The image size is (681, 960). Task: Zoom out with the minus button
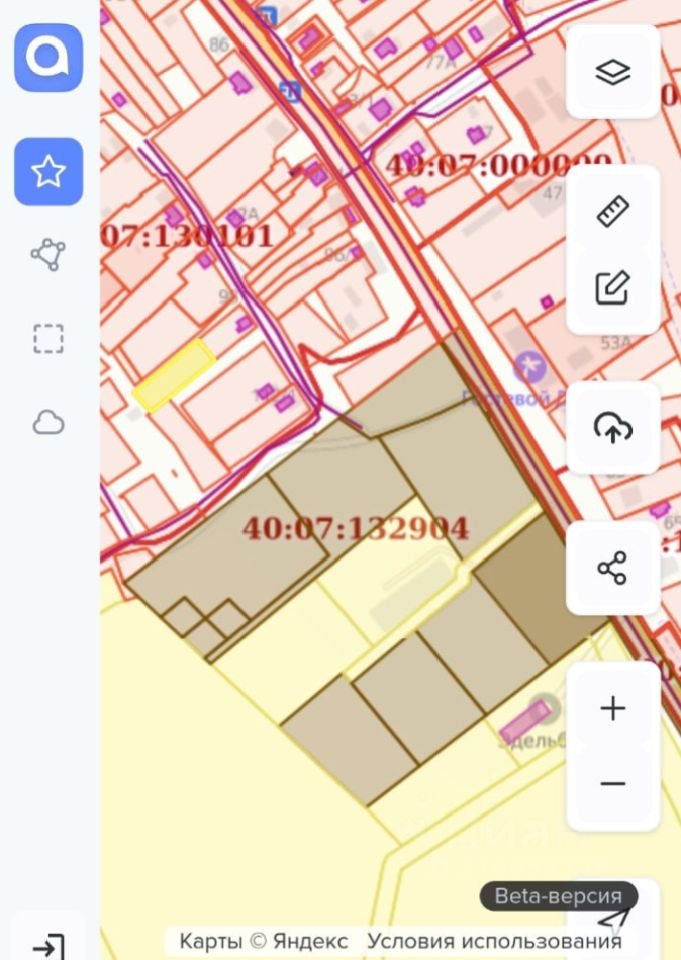612,784
